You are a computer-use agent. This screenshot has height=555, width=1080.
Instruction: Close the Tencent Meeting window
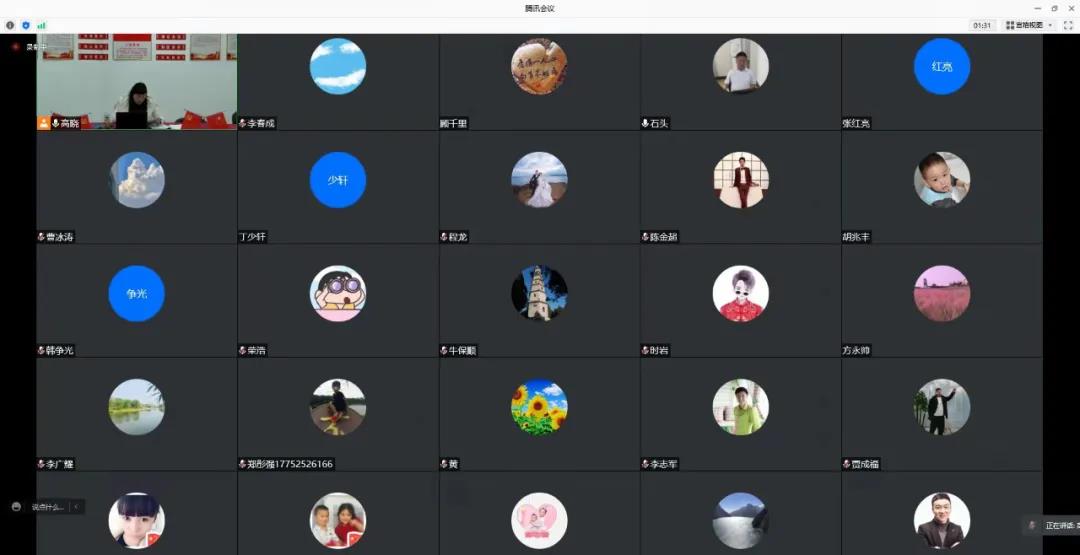pos(1071,8)
